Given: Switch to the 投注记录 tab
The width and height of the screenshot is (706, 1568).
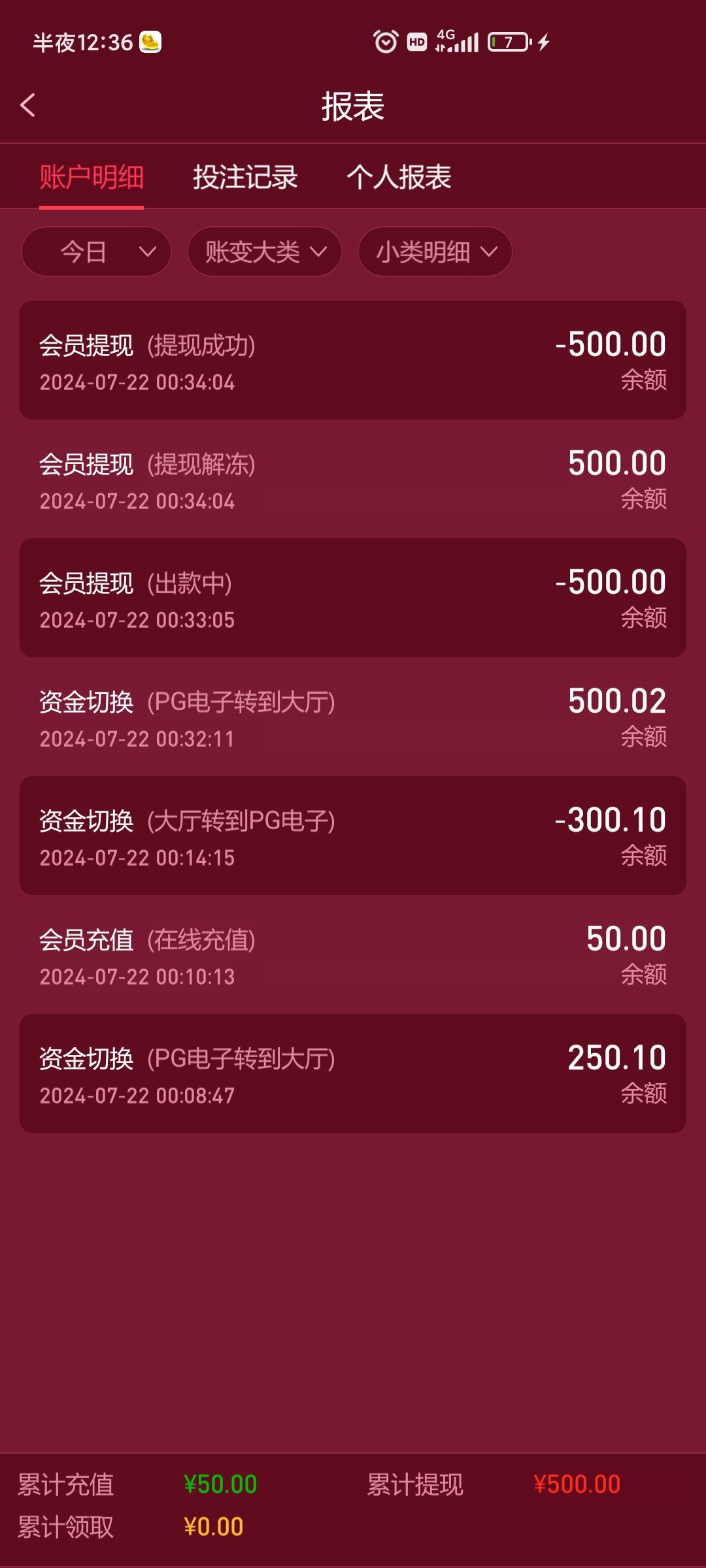Looking at the screenshot, I should 245,177.
